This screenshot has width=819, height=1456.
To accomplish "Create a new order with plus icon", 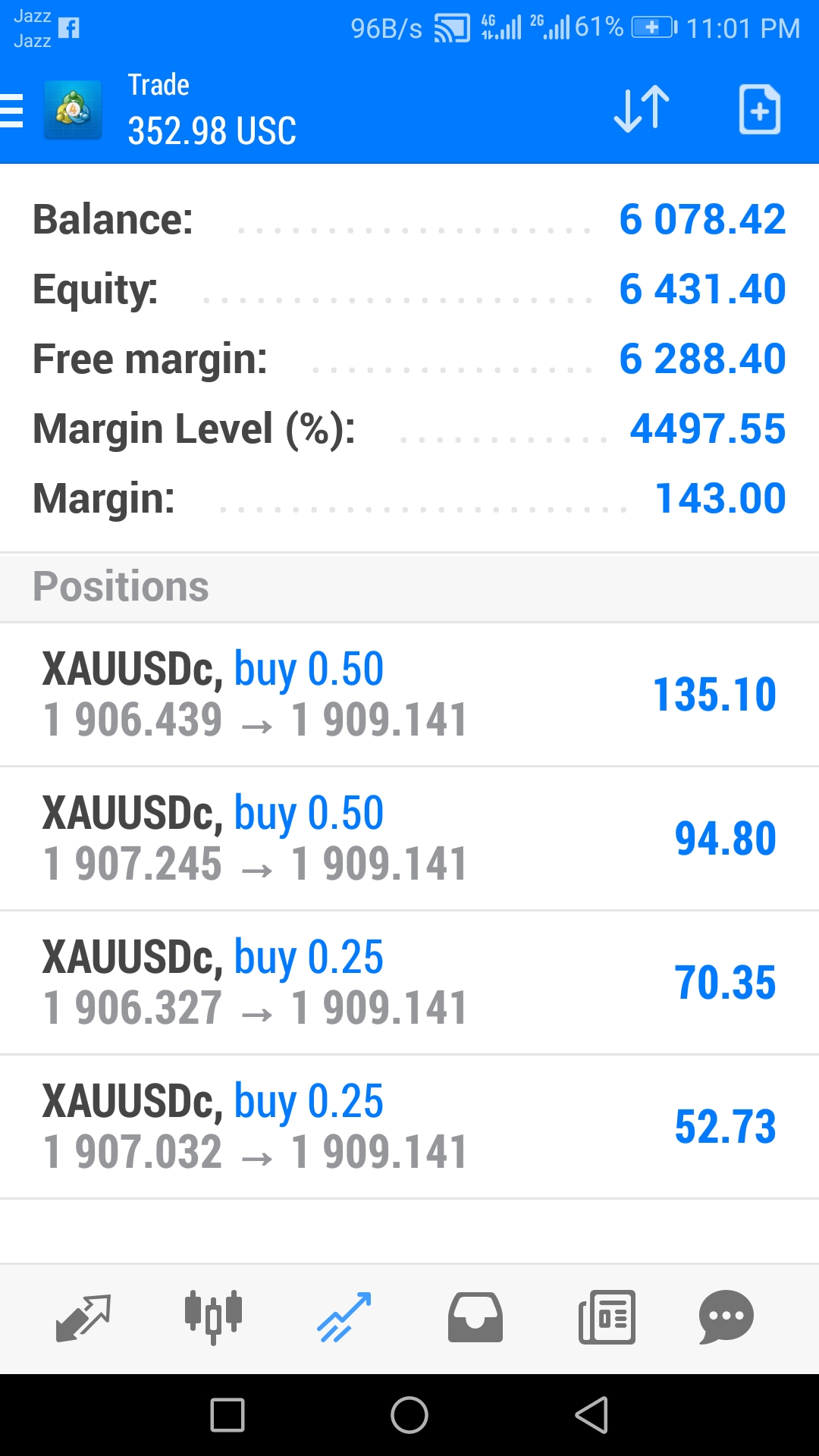I will click(760, 109).
